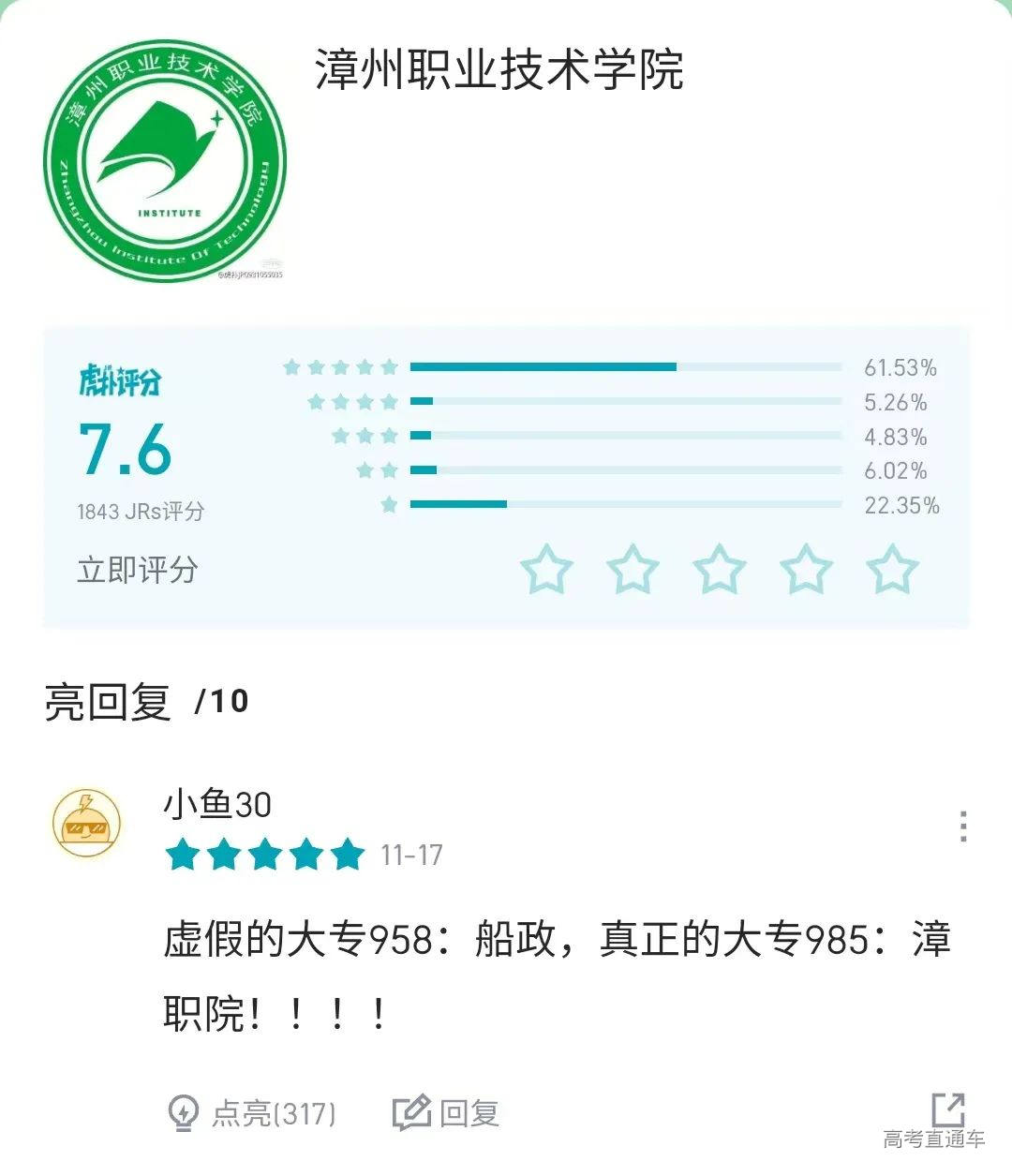1012x1176 pixels.
Task: Click the 回复 reply link
Action: tap(471, 1114)
